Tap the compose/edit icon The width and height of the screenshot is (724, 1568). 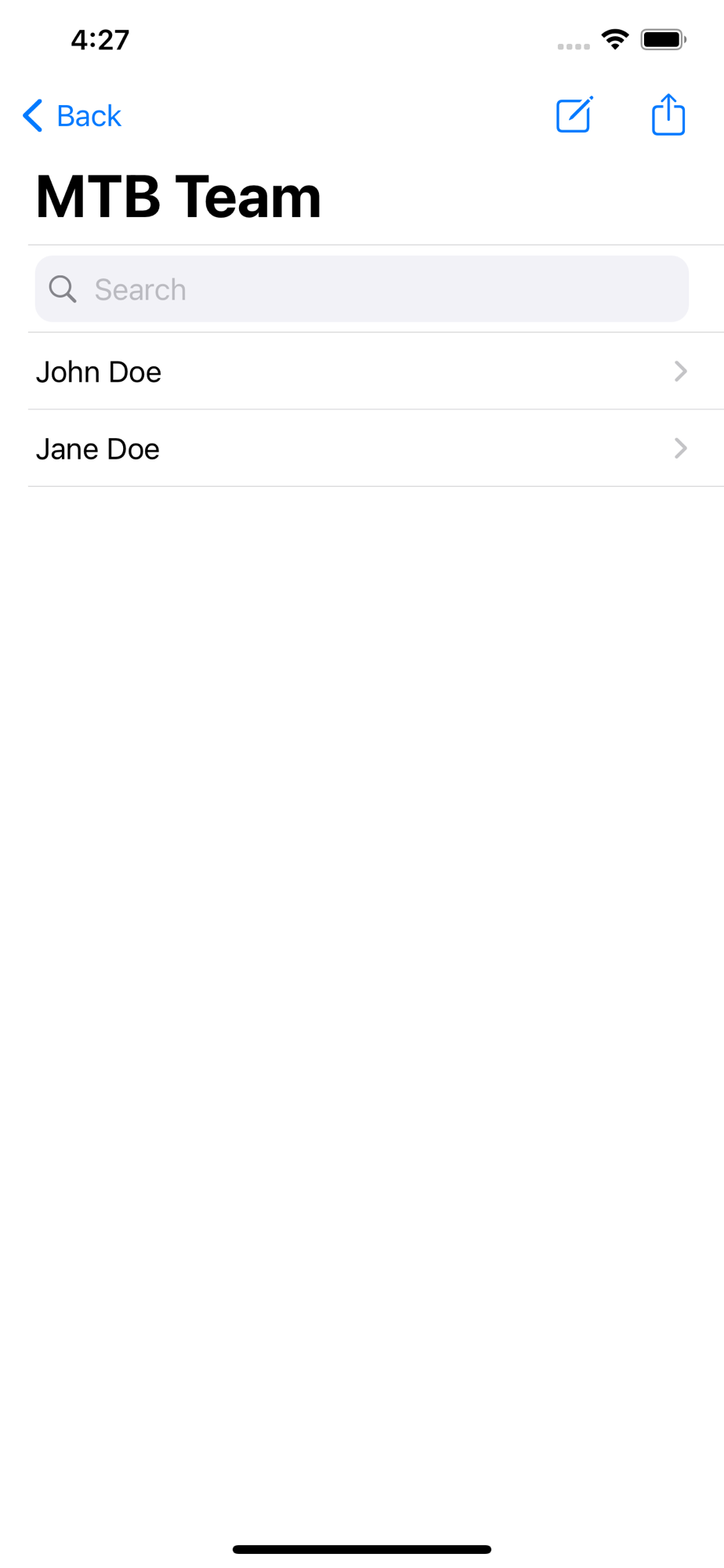(x=574, y=115)
